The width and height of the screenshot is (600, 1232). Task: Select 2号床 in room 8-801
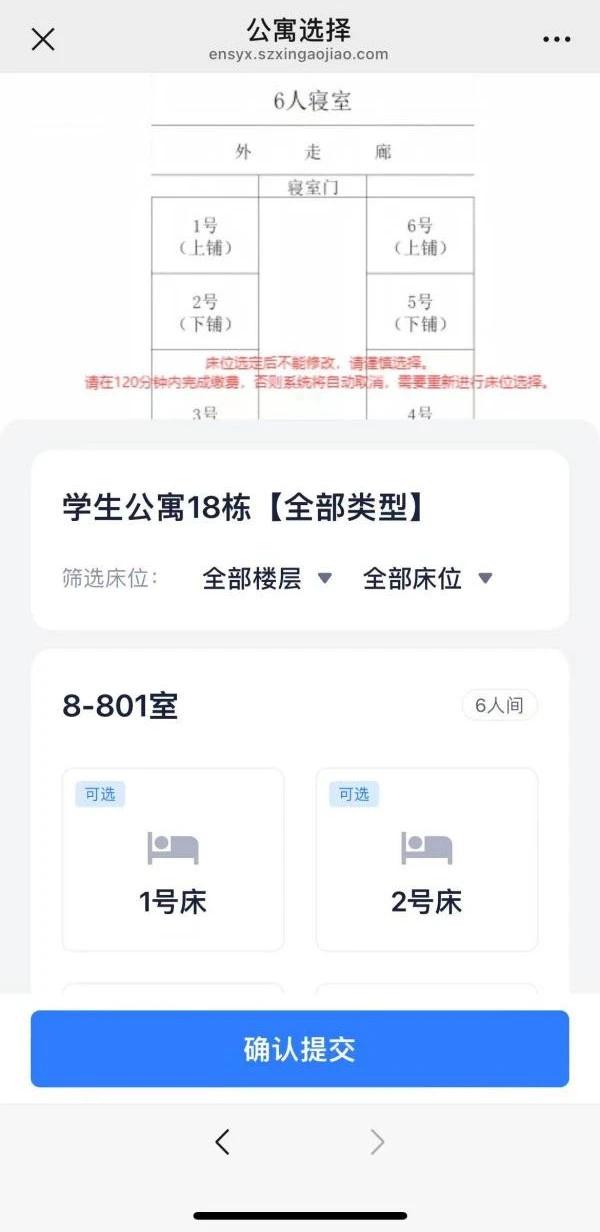point(427,860)
